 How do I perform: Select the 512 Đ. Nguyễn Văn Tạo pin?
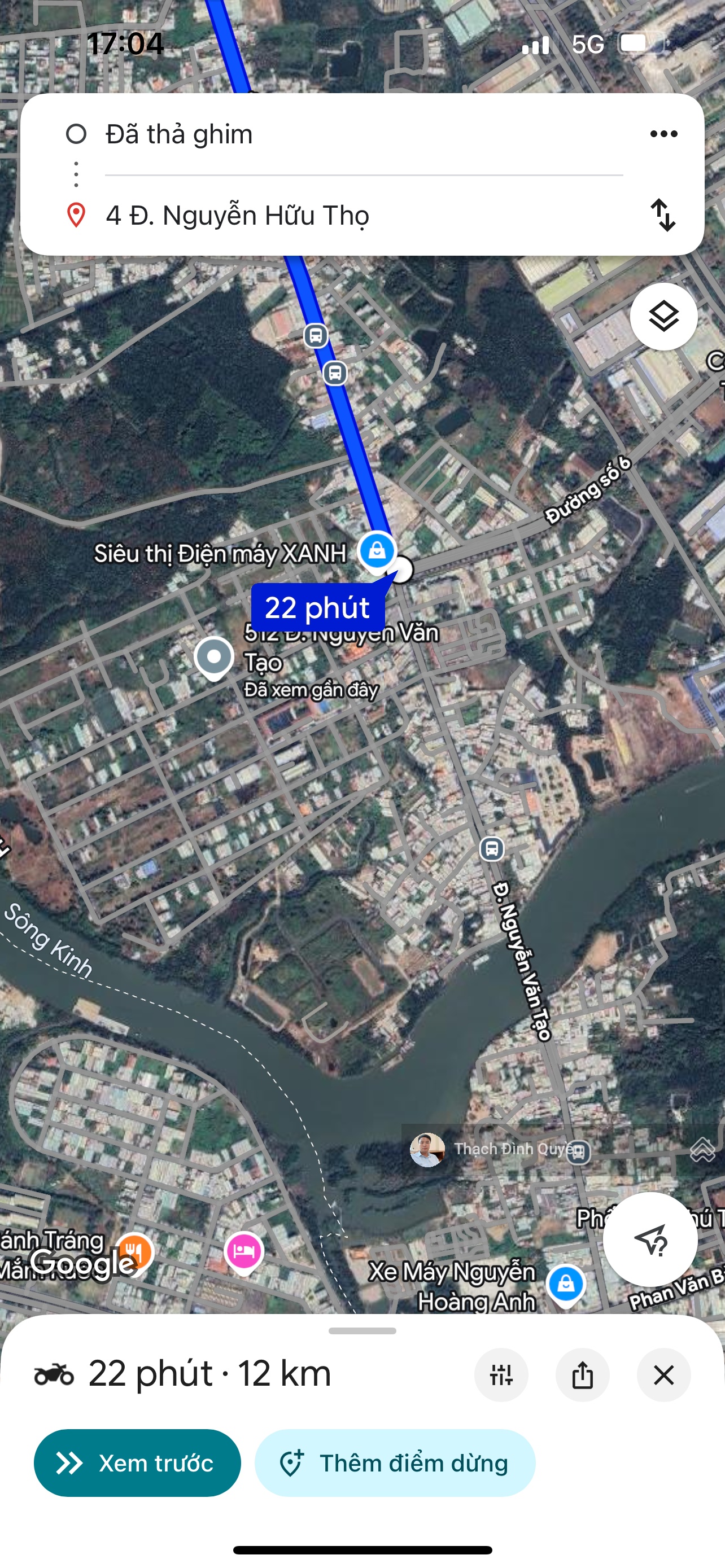pos(213,658)
